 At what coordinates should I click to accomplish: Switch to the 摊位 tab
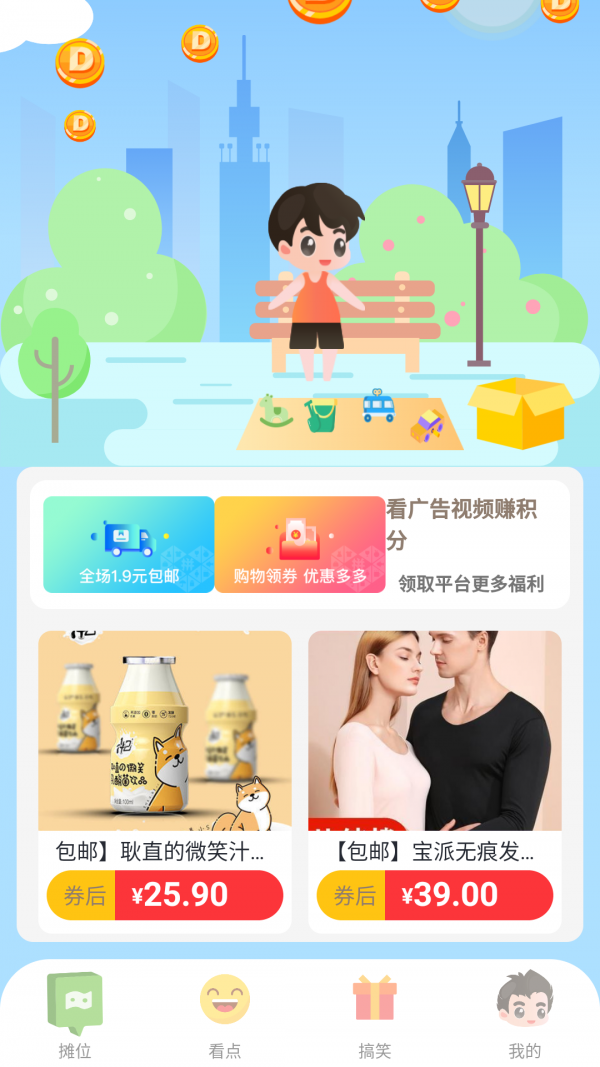pyautogui.click(x=75, y=1015)
